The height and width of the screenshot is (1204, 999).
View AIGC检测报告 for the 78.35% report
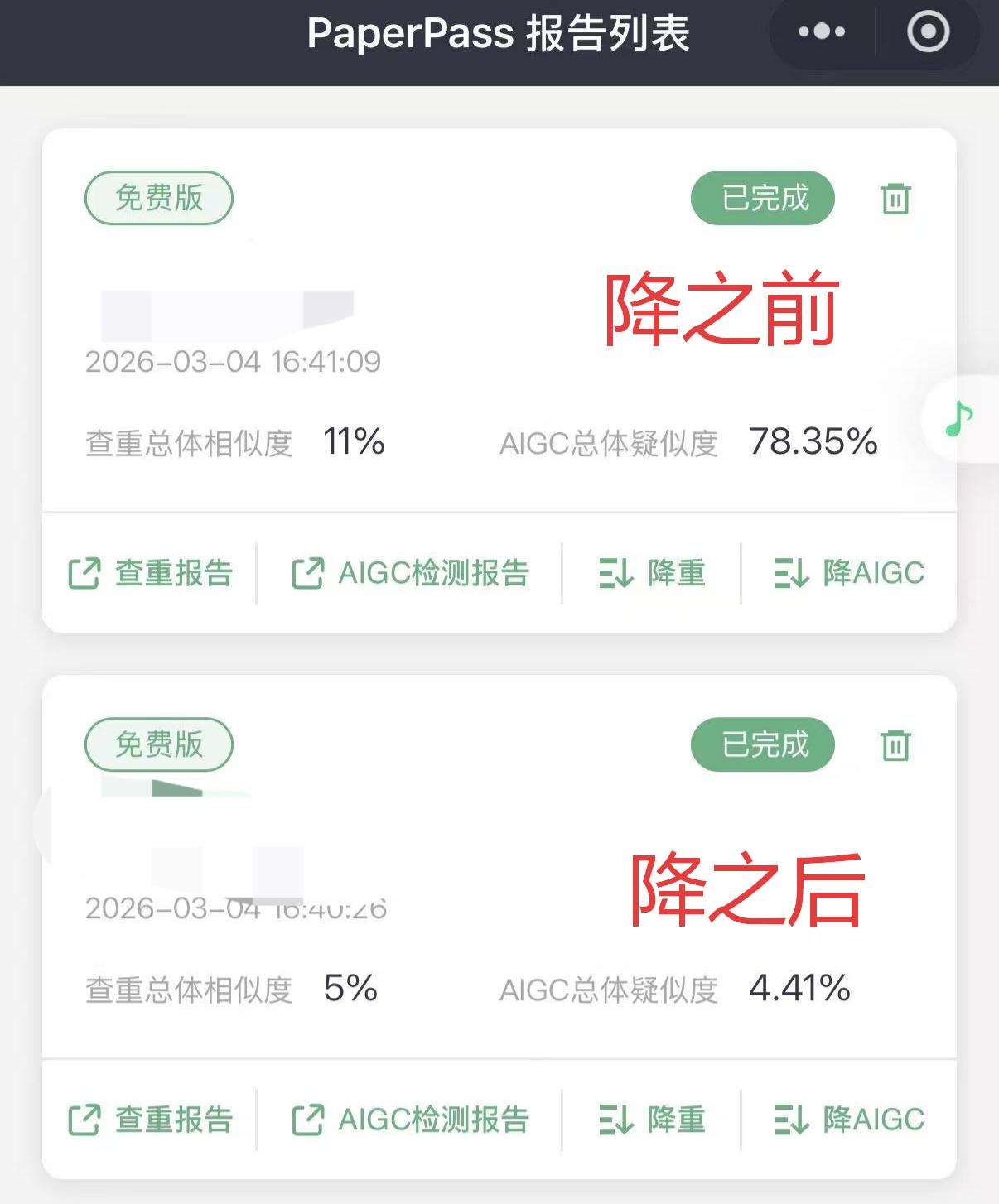[411, 573]
